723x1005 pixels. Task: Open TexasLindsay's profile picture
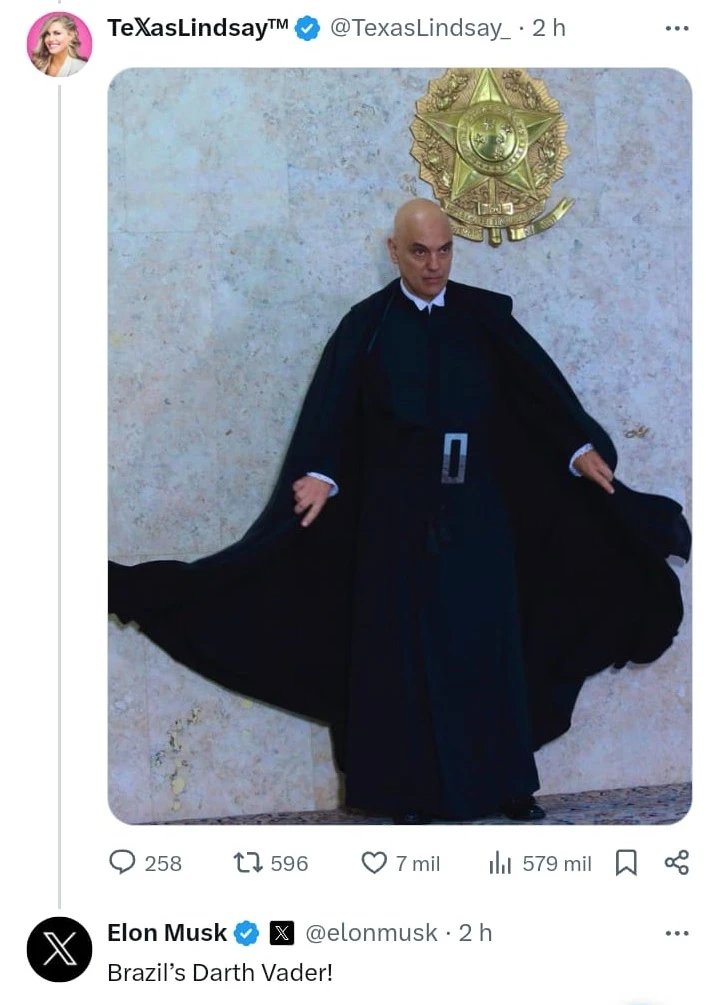[x=59, y=44]
